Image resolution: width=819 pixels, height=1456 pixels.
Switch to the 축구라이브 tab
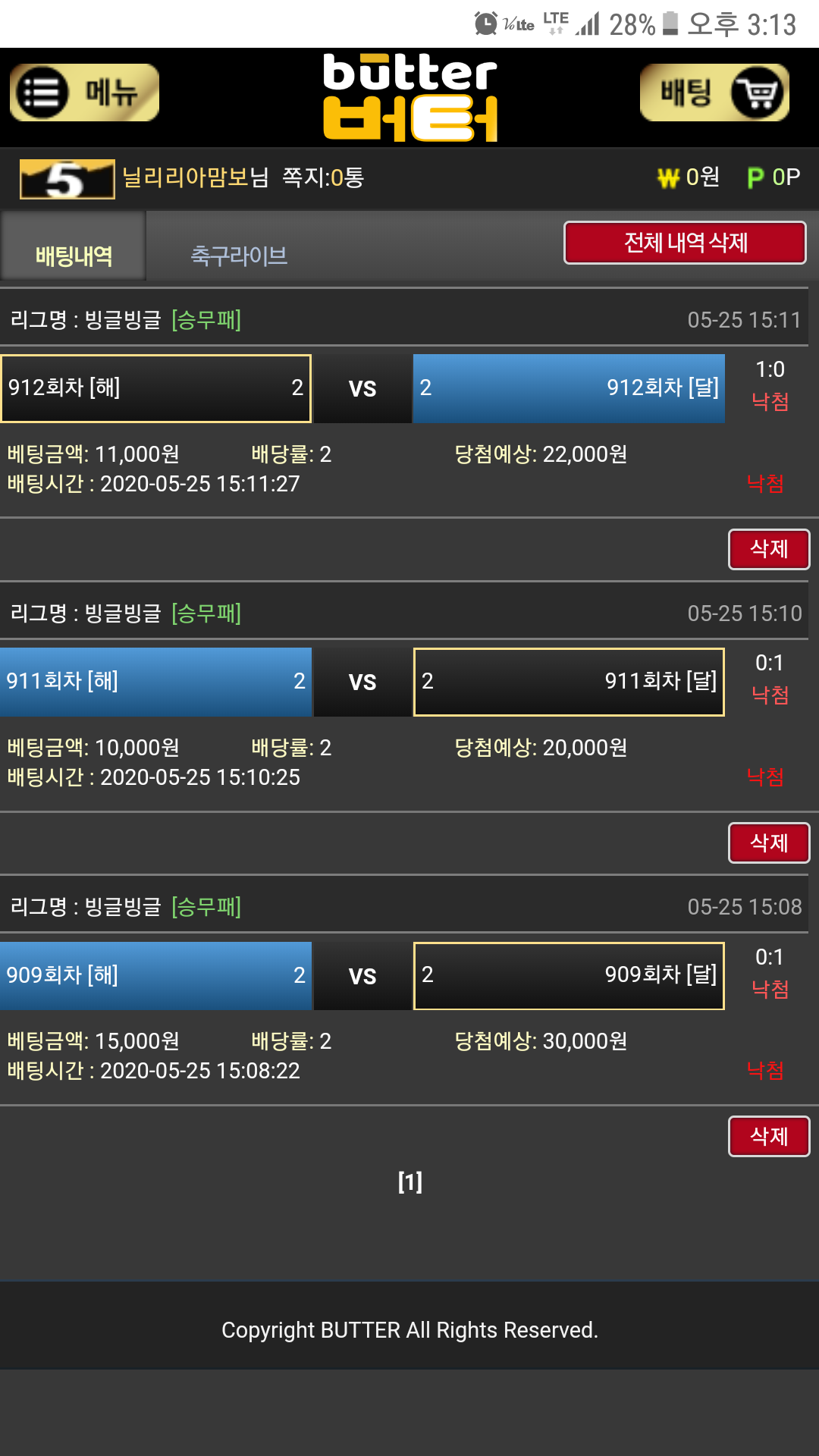pyautogui.click(x=239, y=256)
